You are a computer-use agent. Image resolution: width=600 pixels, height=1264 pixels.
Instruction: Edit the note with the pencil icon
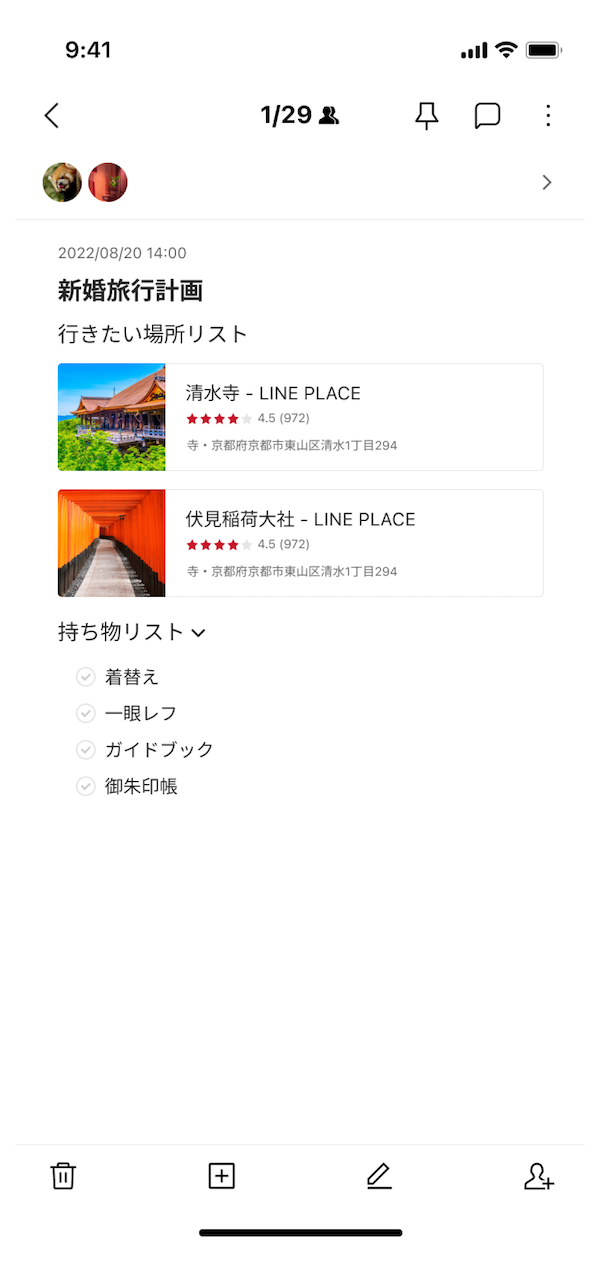pos(379,1176)
